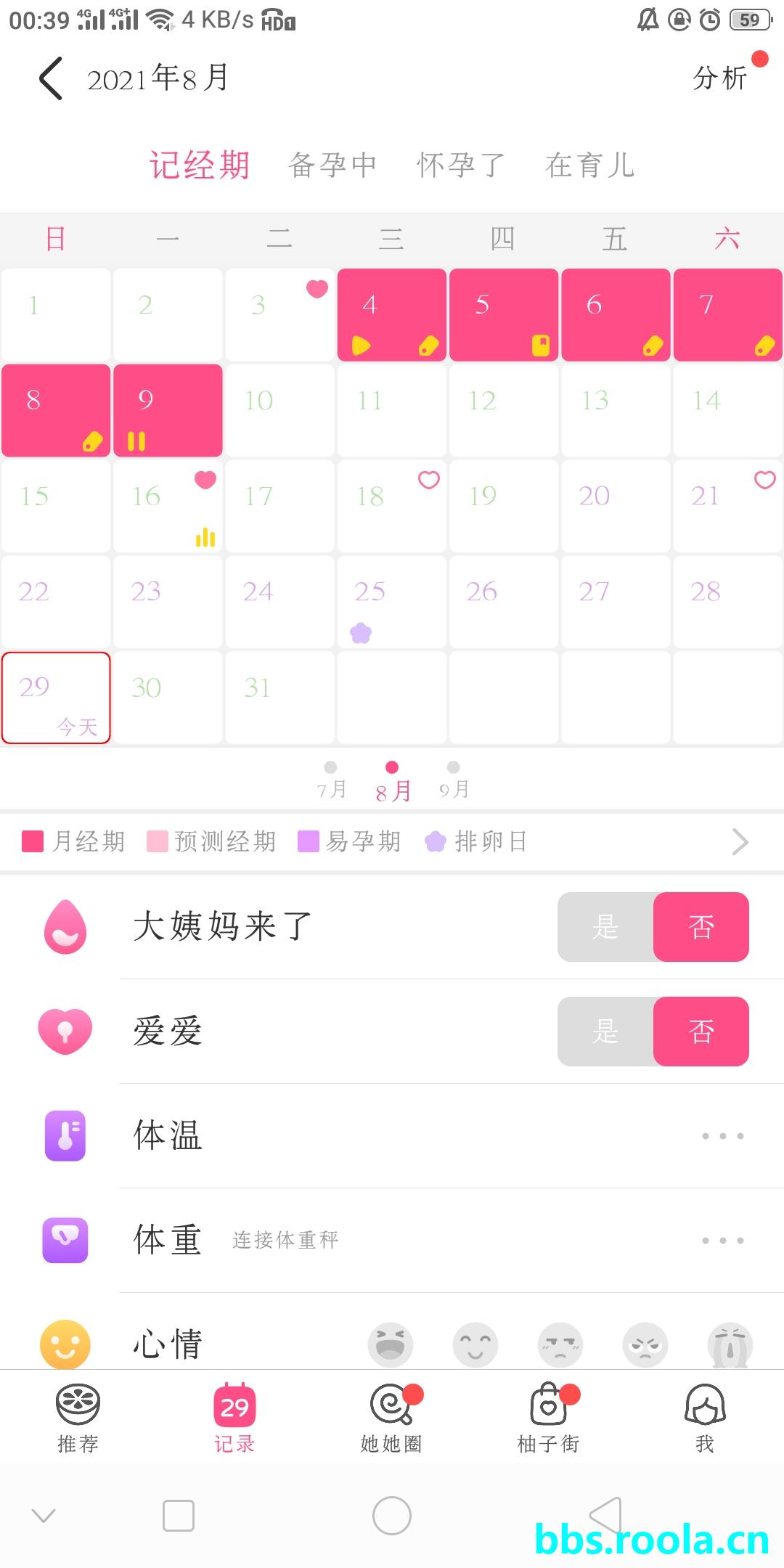This screenshot has height=1568, width=784.
Task: Open 体重 record options
Action: tap(722, 1241)
